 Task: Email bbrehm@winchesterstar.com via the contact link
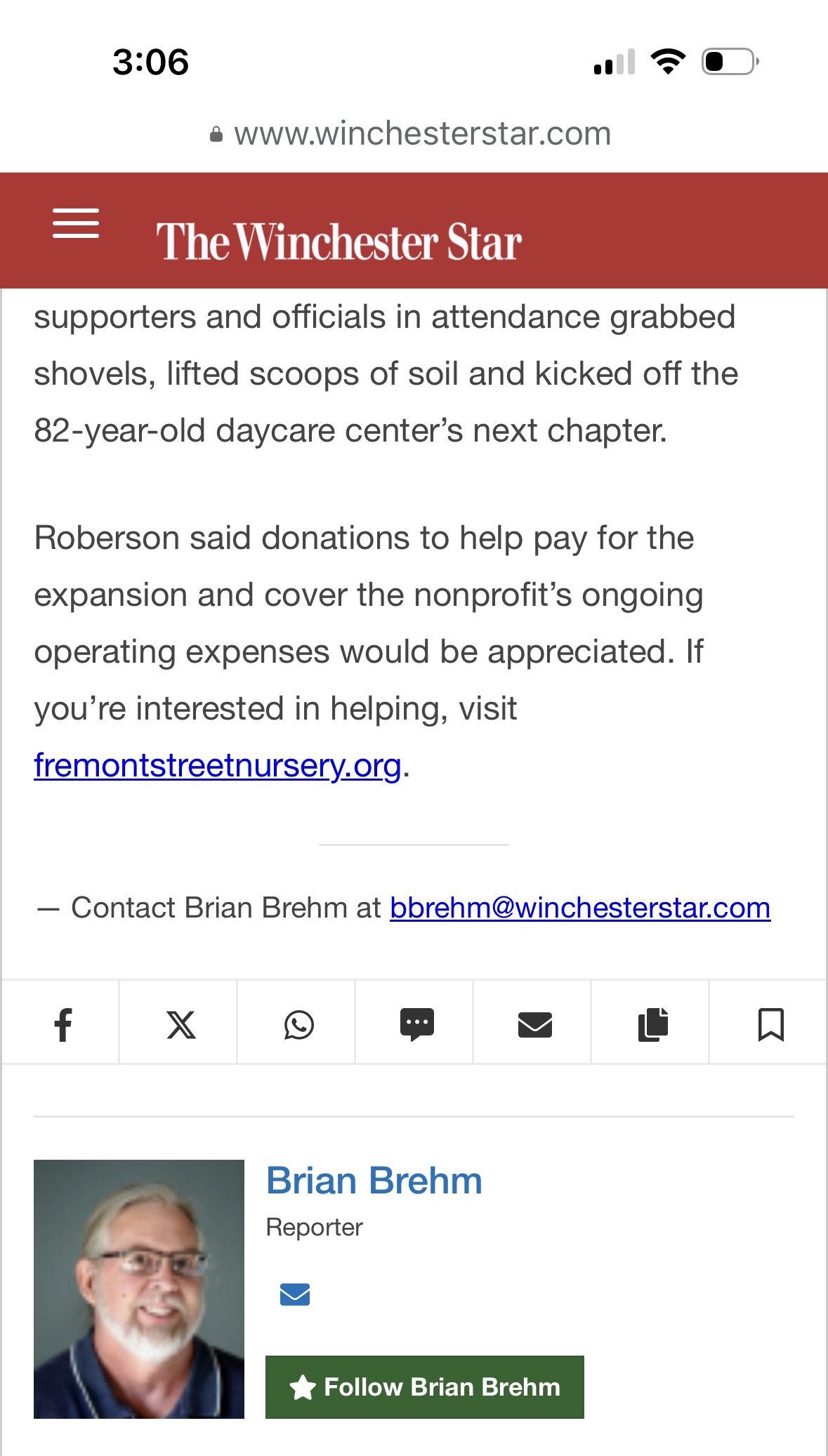point(580,908)
